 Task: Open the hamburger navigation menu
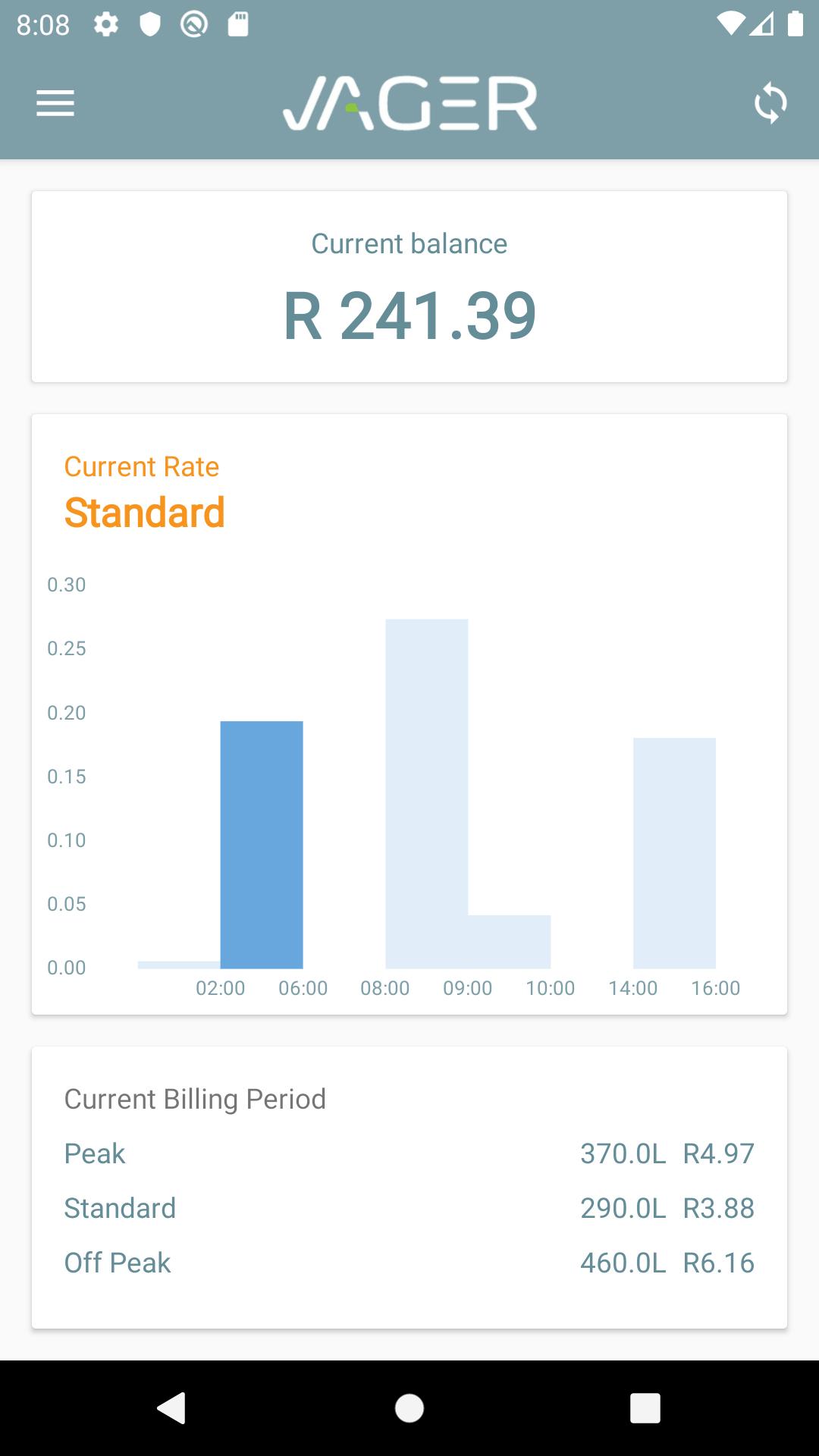(x=55, y=103)
